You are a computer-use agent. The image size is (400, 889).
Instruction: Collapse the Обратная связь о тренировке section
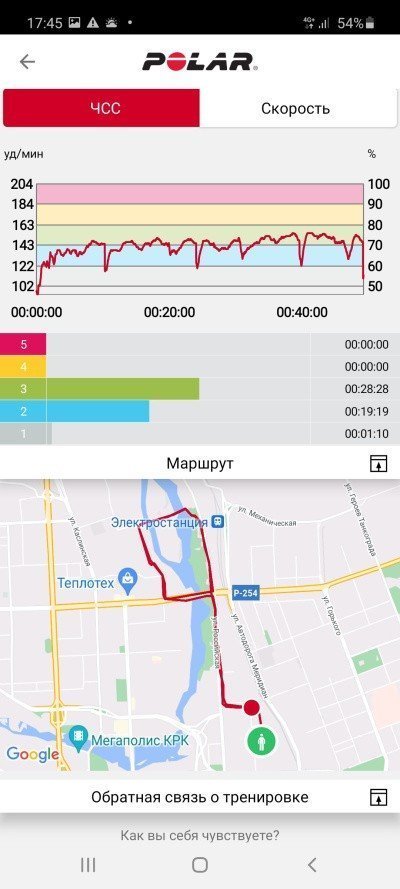pyautogui.click(x=378, y=797)
